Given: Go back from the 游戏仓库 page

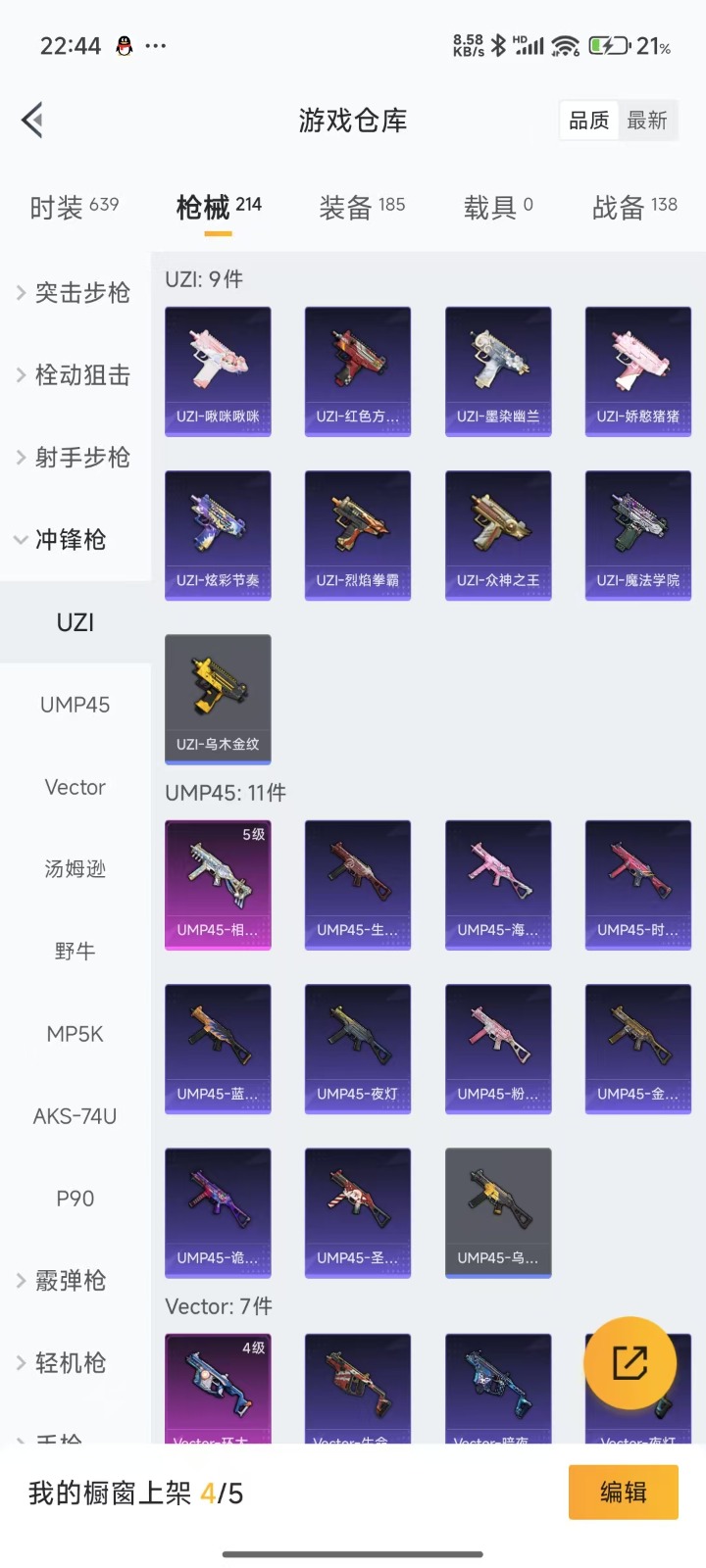Looking at the screenshot, I should pos(32,121).
